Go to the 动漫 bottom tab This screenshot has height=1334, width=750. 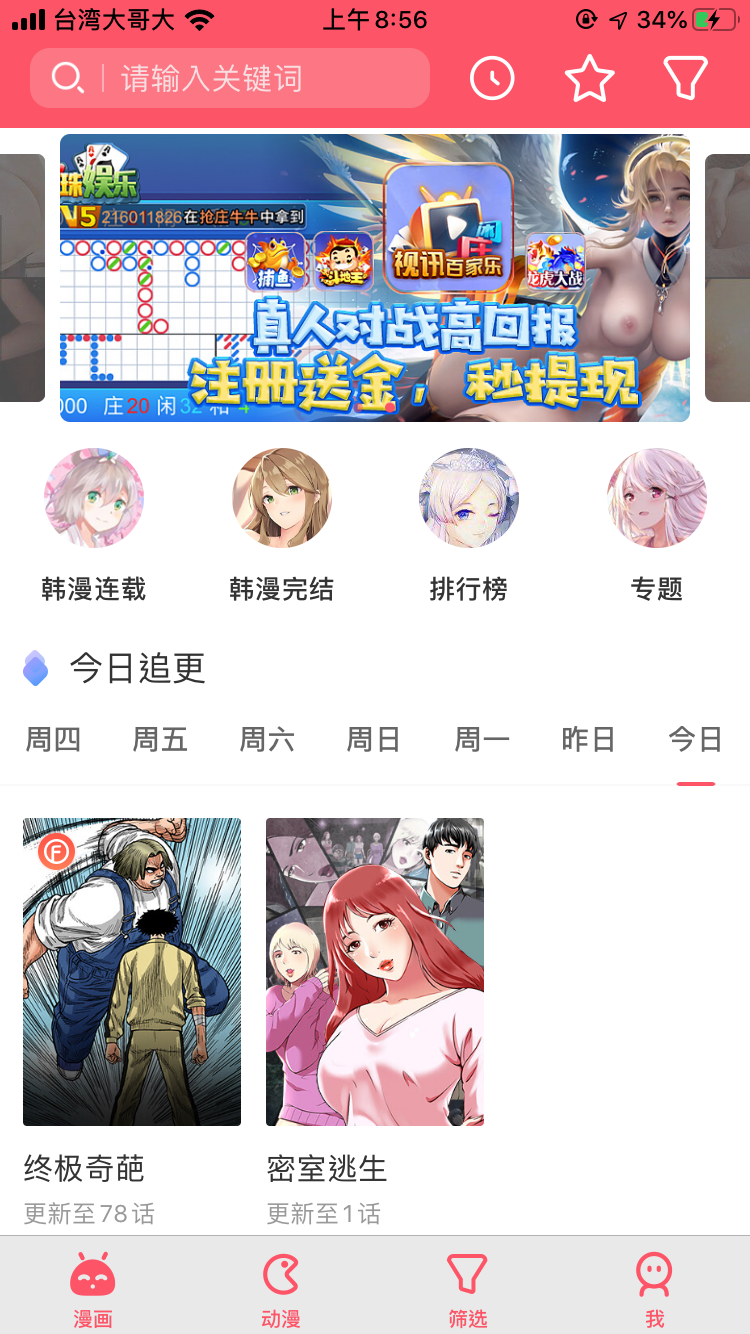tap(281, 1289)
